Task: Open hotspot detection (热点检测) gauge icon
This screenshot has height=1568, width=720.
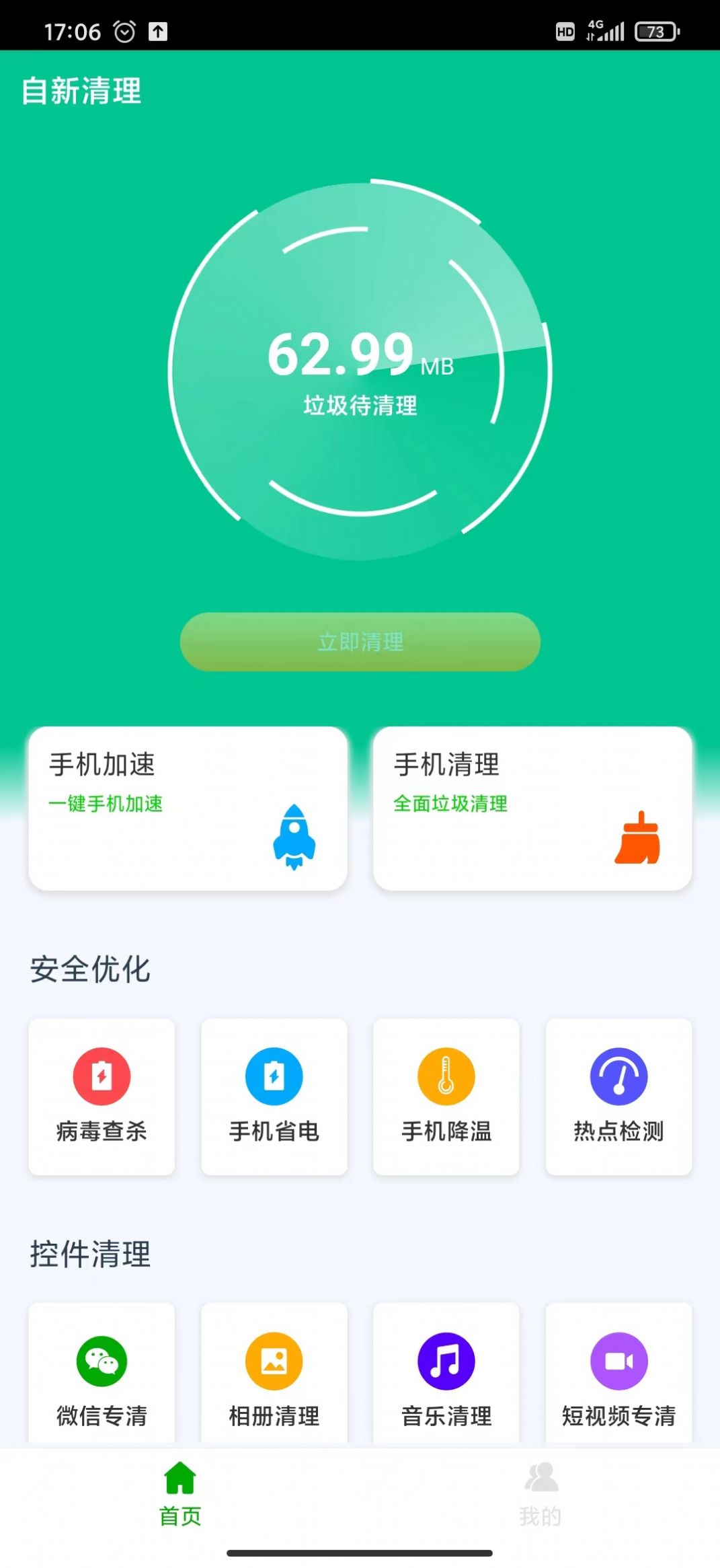Action: 618,1077
